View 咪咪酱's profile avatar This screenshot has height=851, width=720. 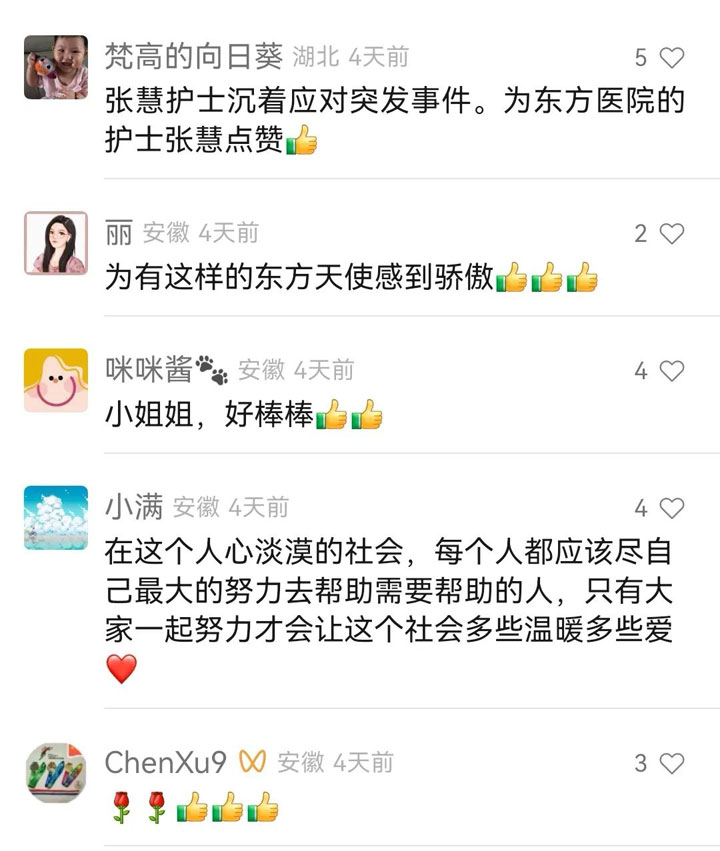point(56,380)
